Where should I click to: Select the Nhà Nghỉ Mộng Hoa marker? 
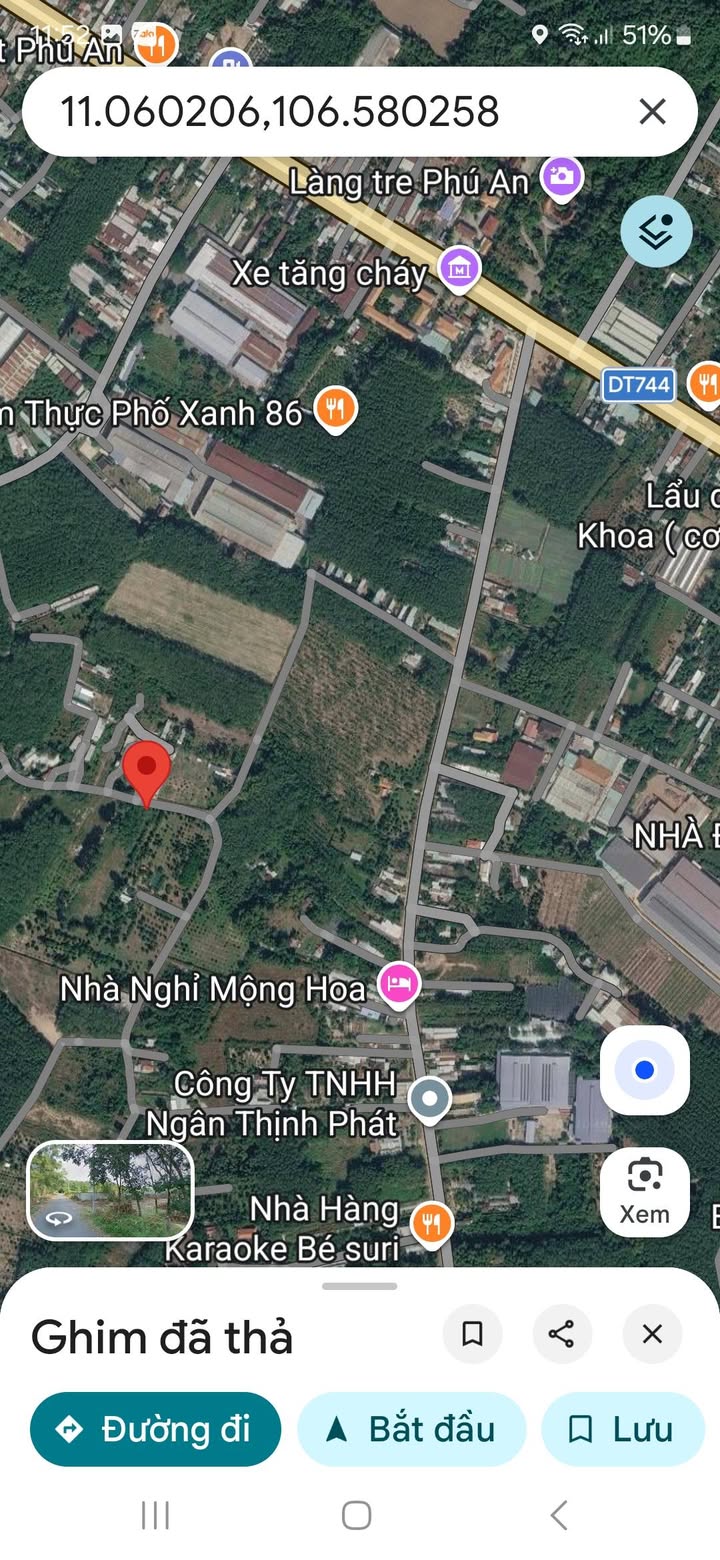click(400, 984)
